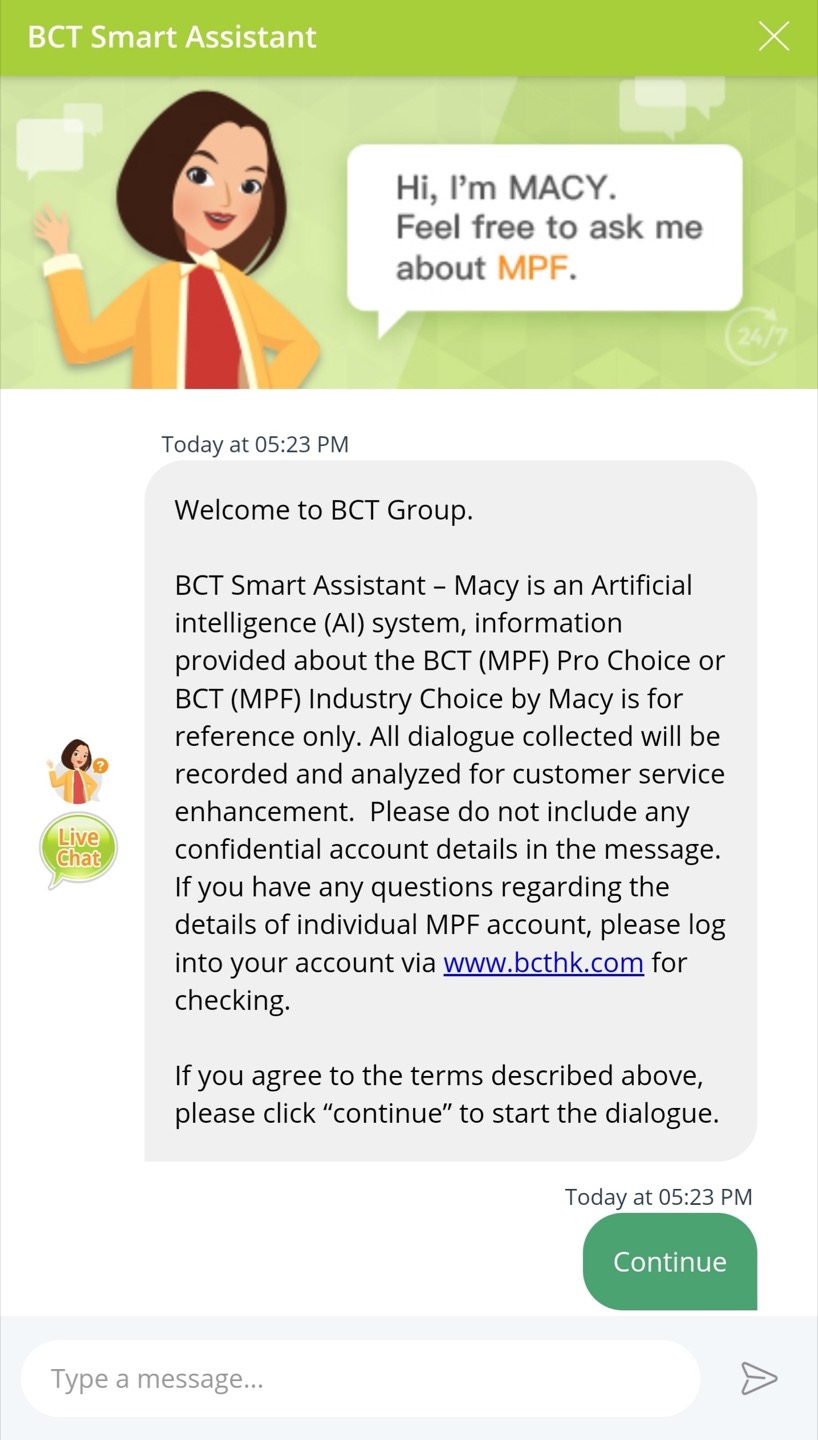Focus the Type a message field
This screenshot has height=1440, width=818.
(x=360, y=1379)
